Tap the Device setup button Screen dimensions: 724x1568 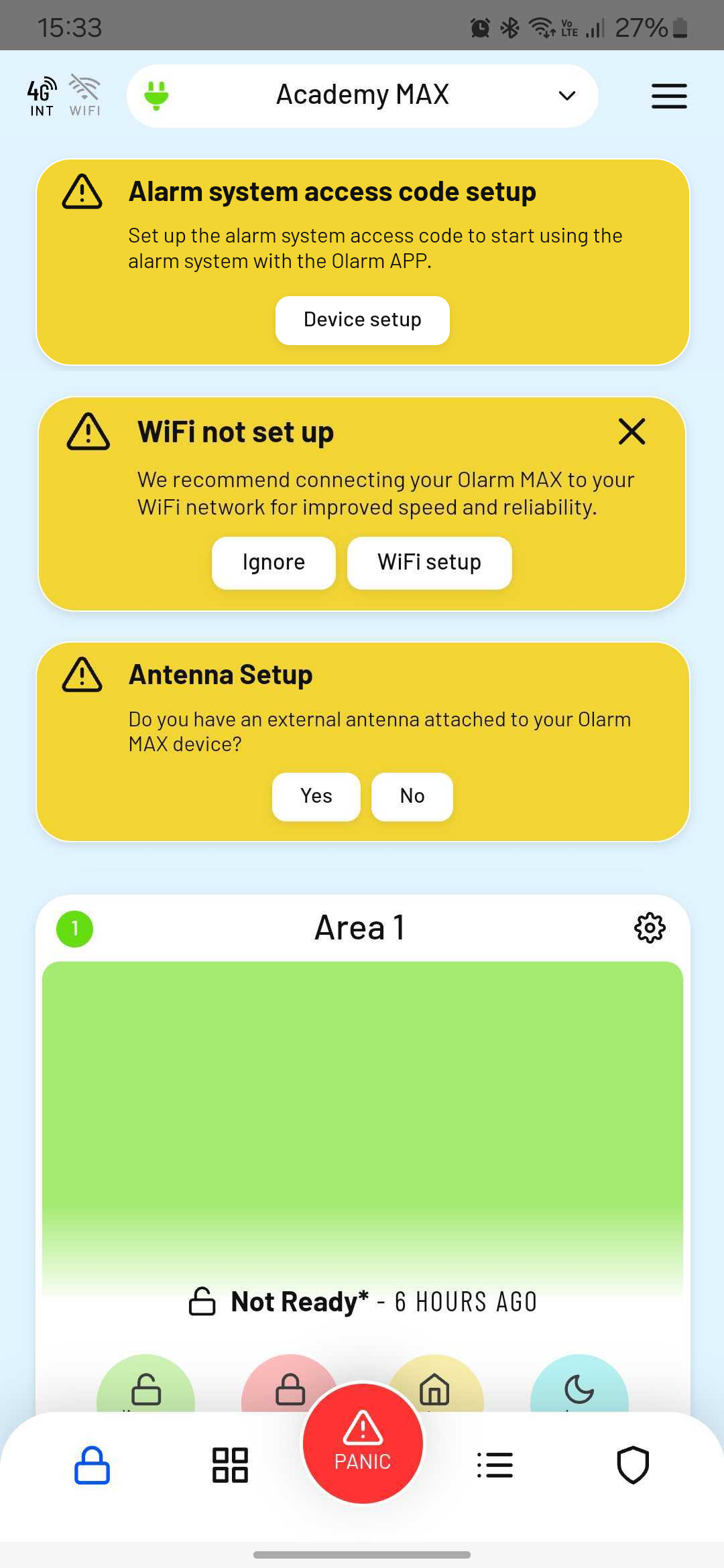[x=362, y=320]
